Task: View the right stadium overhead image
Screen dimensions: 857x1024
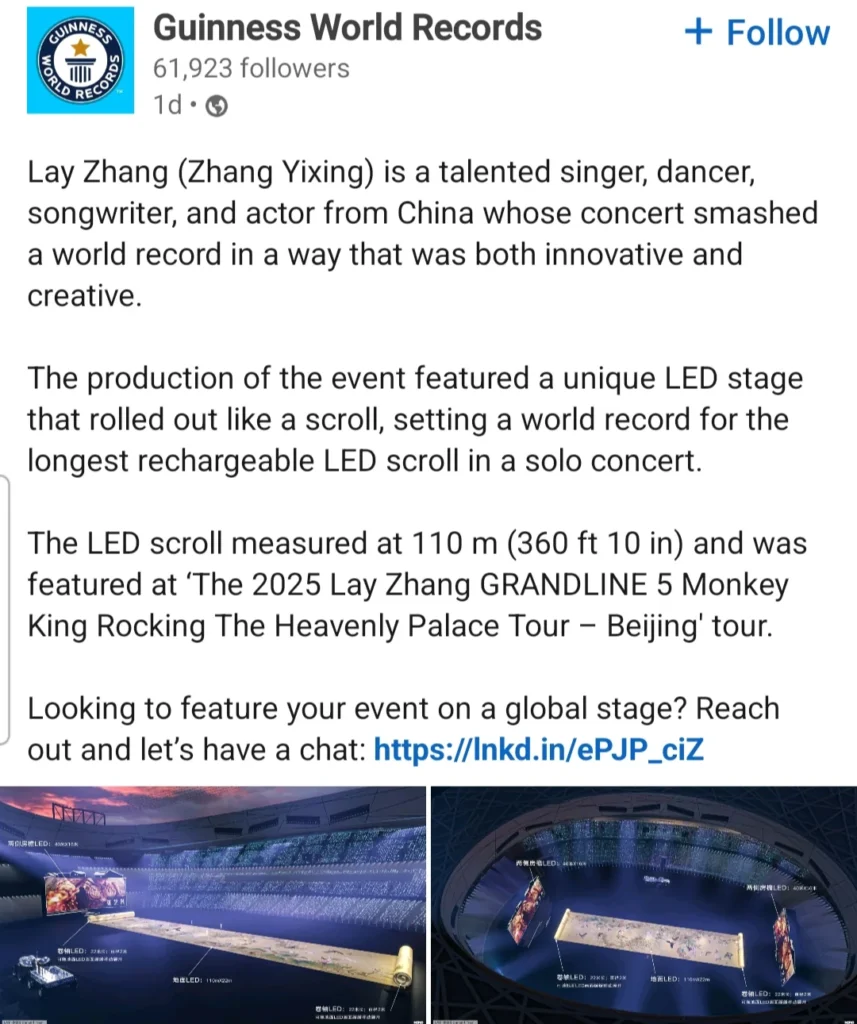Action: tap(643, 905)
